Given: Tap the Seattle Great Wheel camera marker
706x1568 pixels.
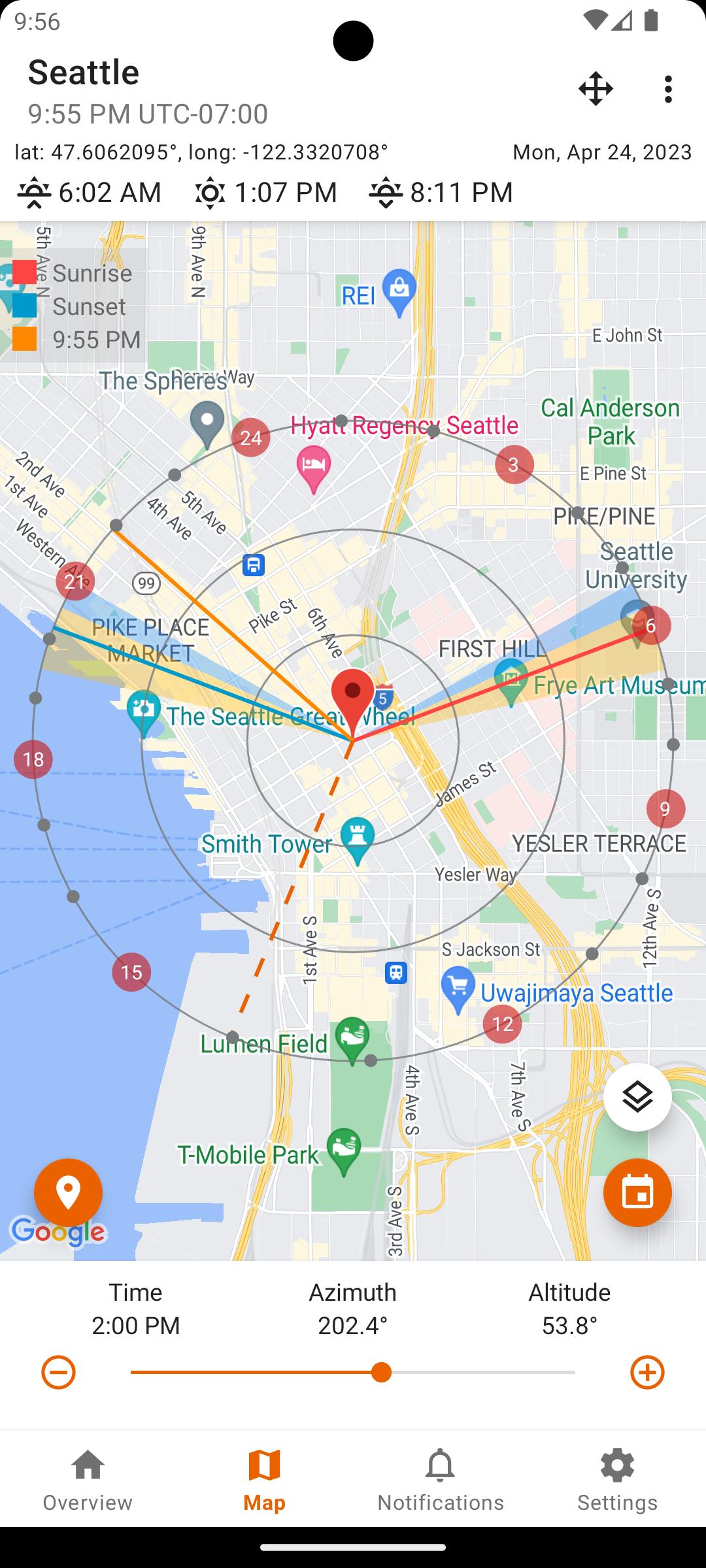Looking at the screenshot, I should [x=144, y=715].
